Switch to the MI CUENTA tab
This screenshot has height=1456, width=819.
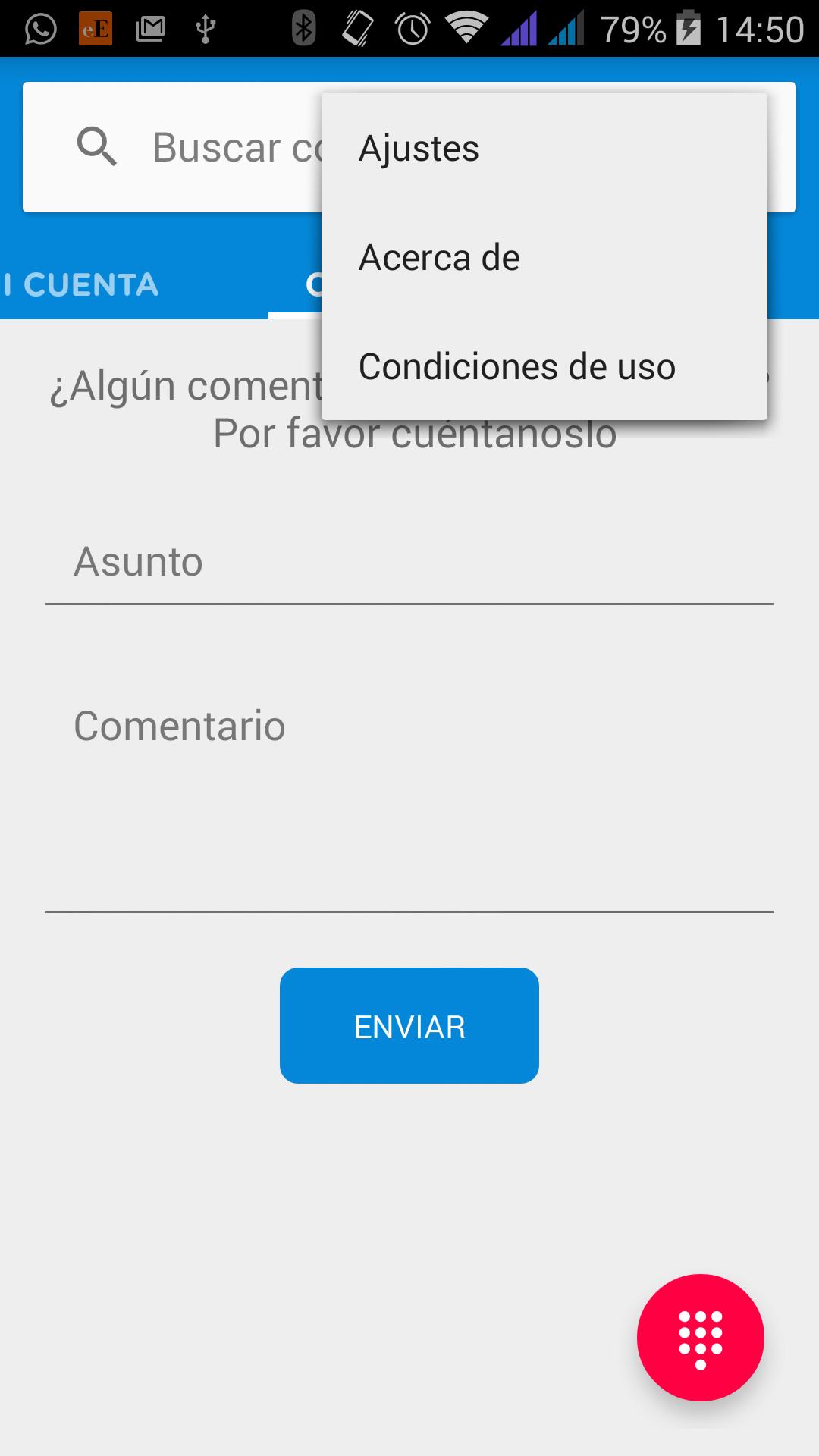coord(80,284)
